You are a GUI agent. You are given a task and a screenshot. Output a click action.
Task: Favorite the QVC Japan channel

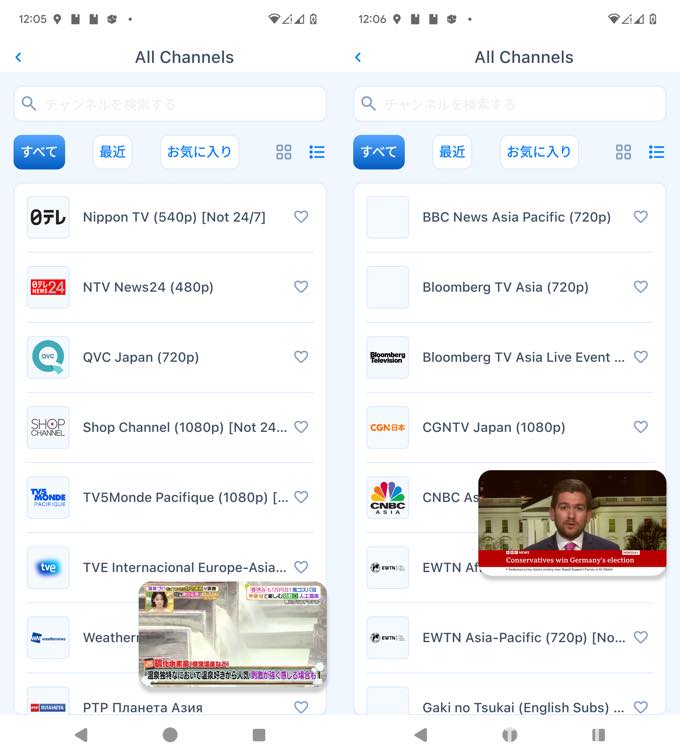pyautogui.click(x=301, y=357)
